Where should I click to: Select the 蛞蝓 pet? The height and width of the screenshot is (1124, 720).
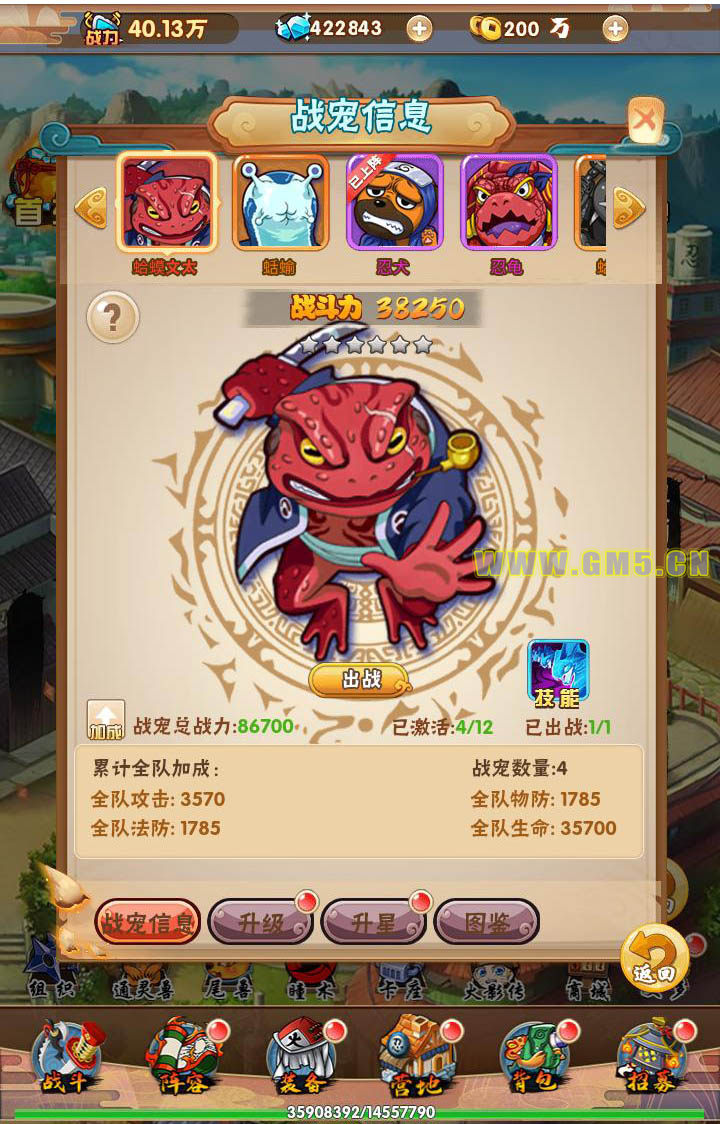281,203
